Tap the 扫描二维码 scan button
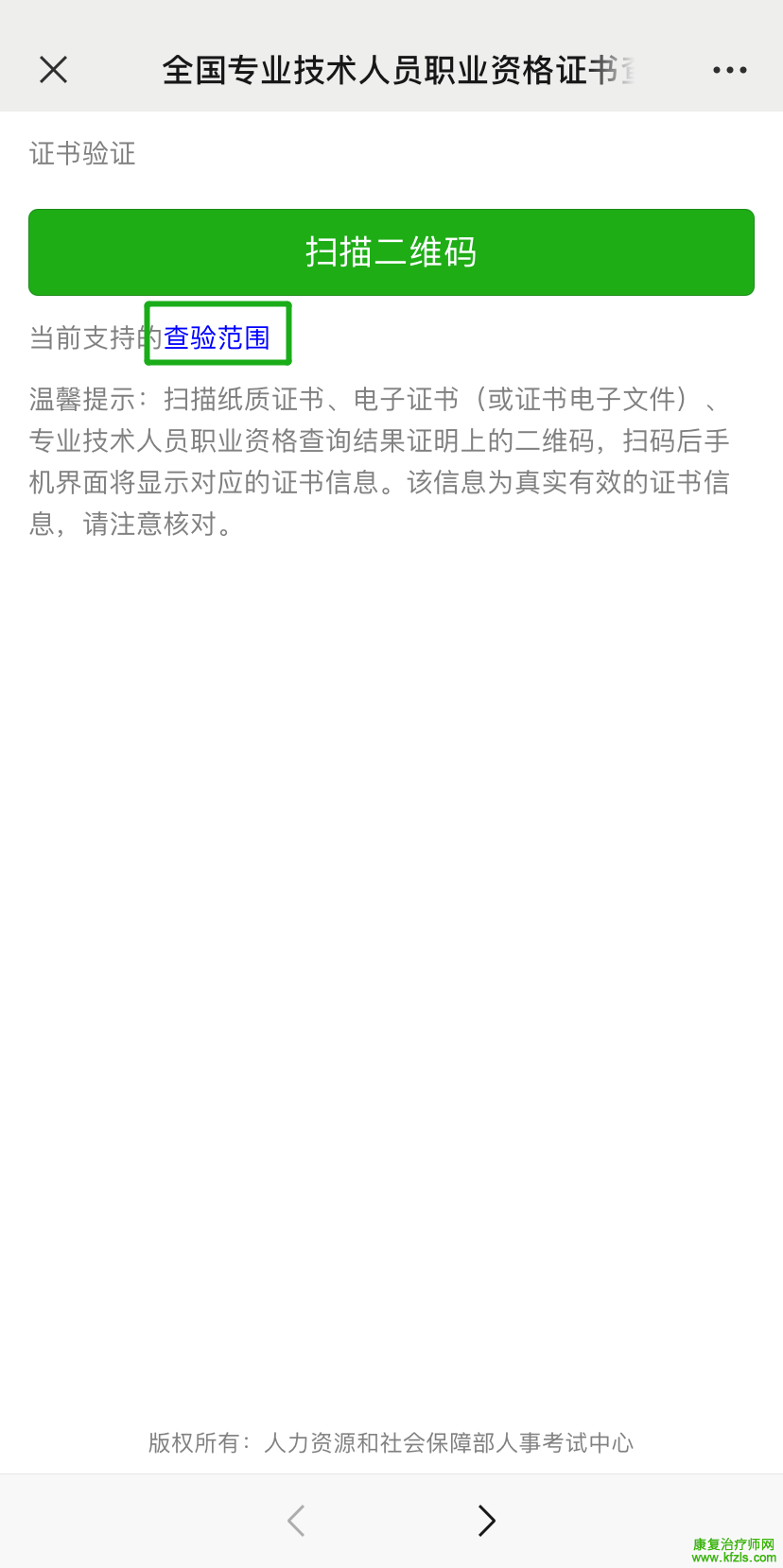The height and width of the screenshot is (1568, 783). click(x=391, y=252)
